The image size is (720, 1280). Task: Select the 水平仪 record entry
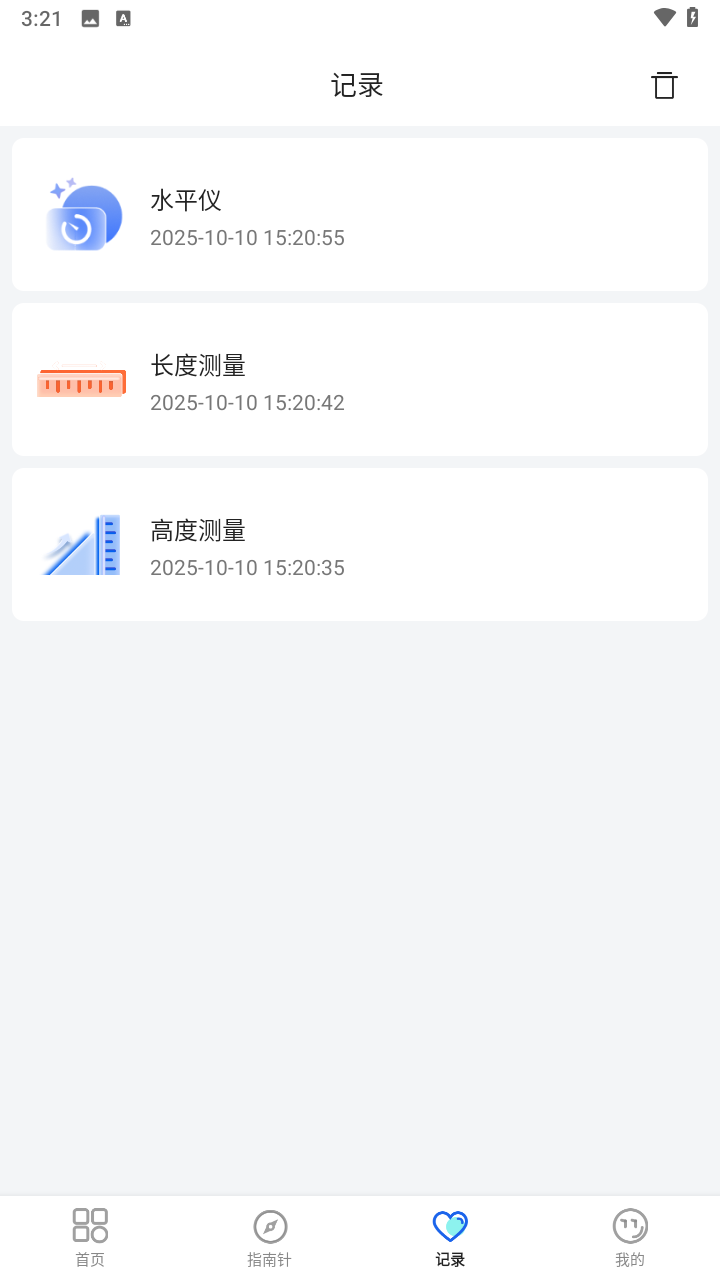tap(360, 214)
